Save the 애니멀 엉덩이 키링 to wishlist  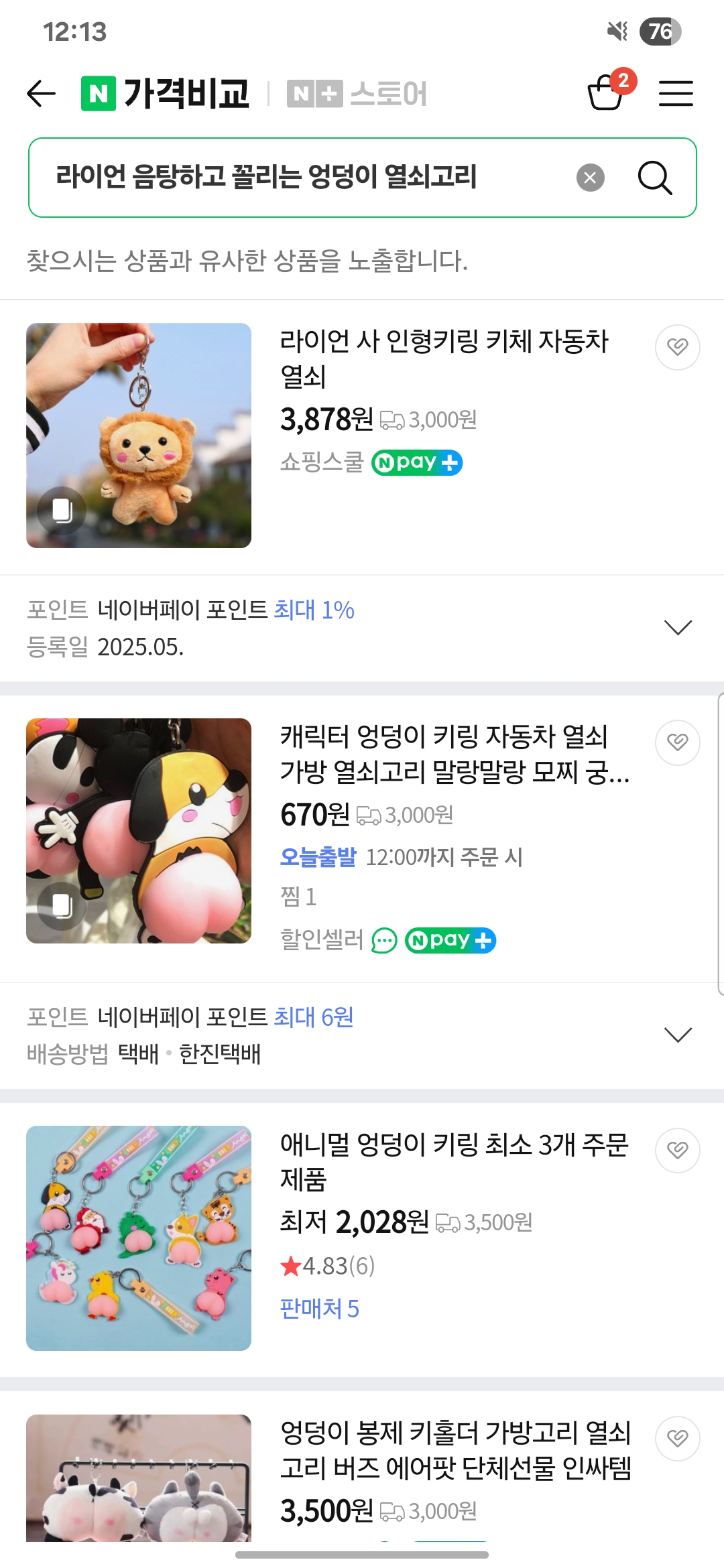pyautogui.click(x=677, y=1150)
